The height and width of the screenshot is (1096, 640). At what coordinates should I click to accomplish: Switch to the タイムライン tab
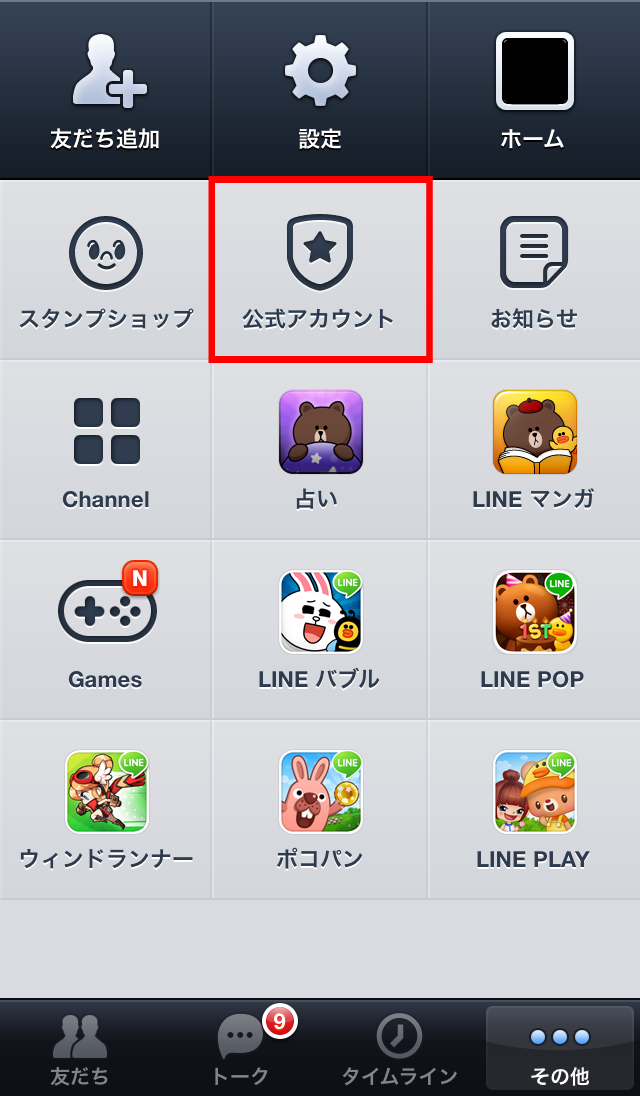click(399, 1048)
